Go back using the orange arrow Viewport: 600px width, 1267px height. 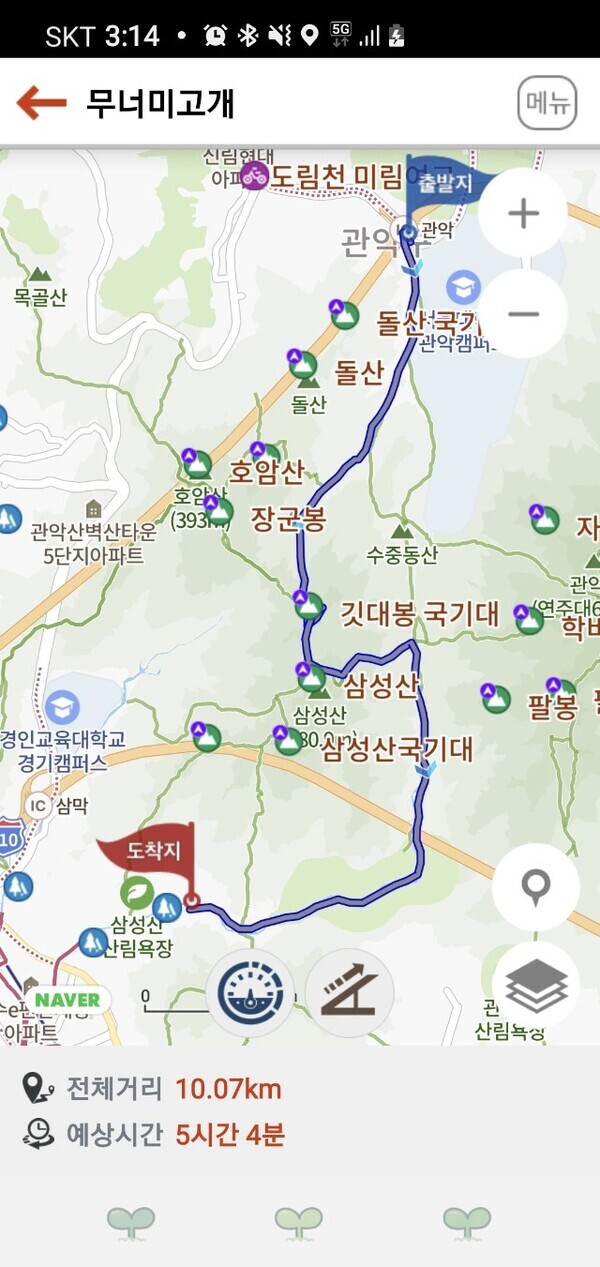click(41, 102)
